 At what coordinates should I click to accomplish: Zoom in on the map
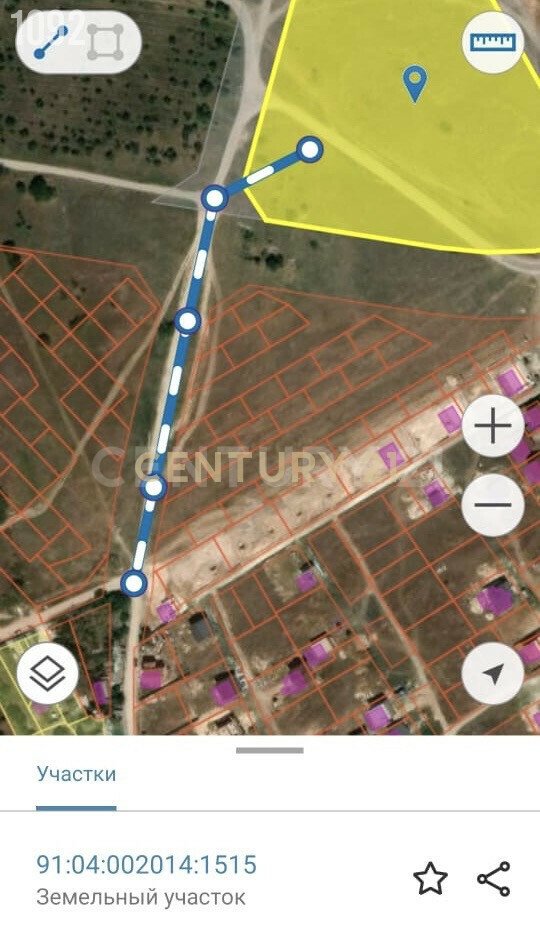click(x=492, y=425)
